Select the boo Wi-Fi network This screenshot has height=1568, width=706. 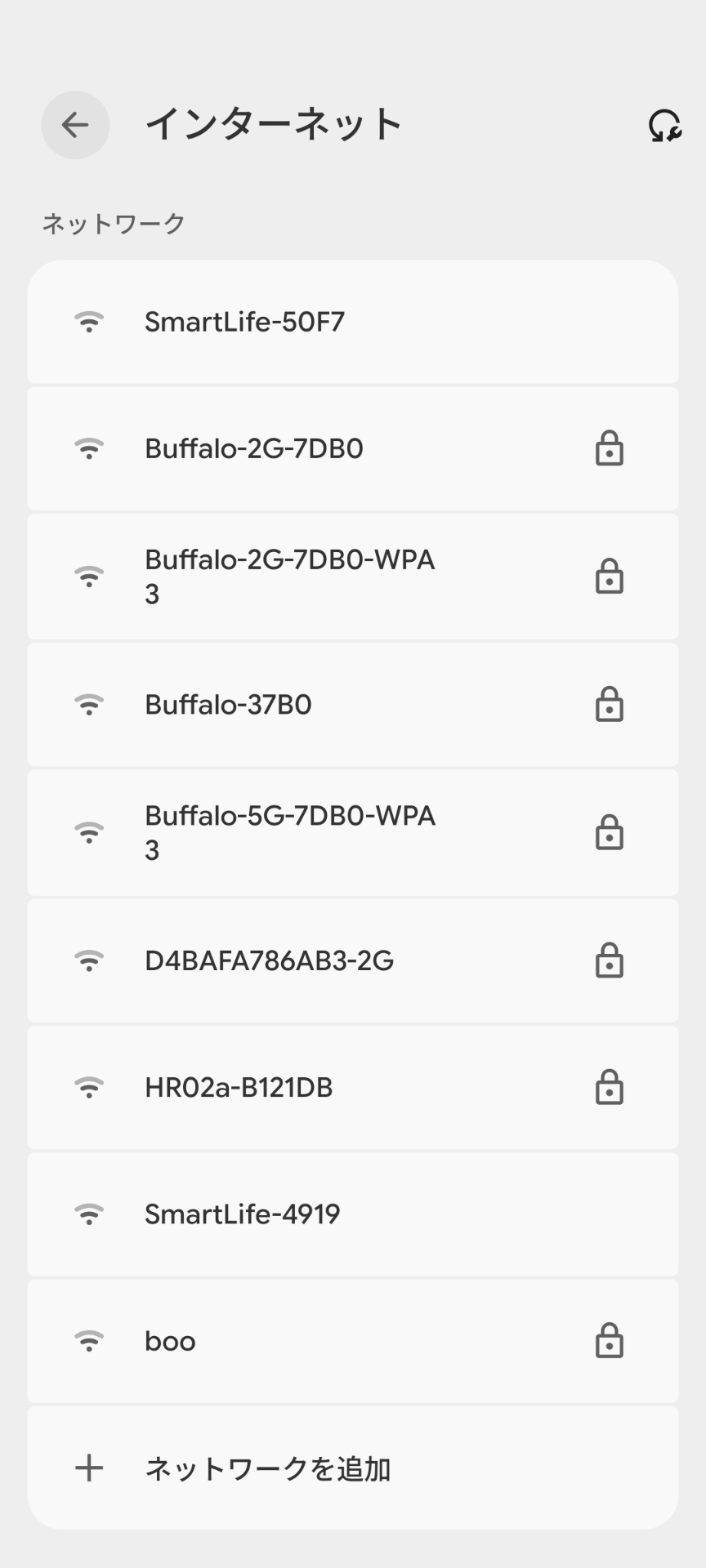(351, 1341)
